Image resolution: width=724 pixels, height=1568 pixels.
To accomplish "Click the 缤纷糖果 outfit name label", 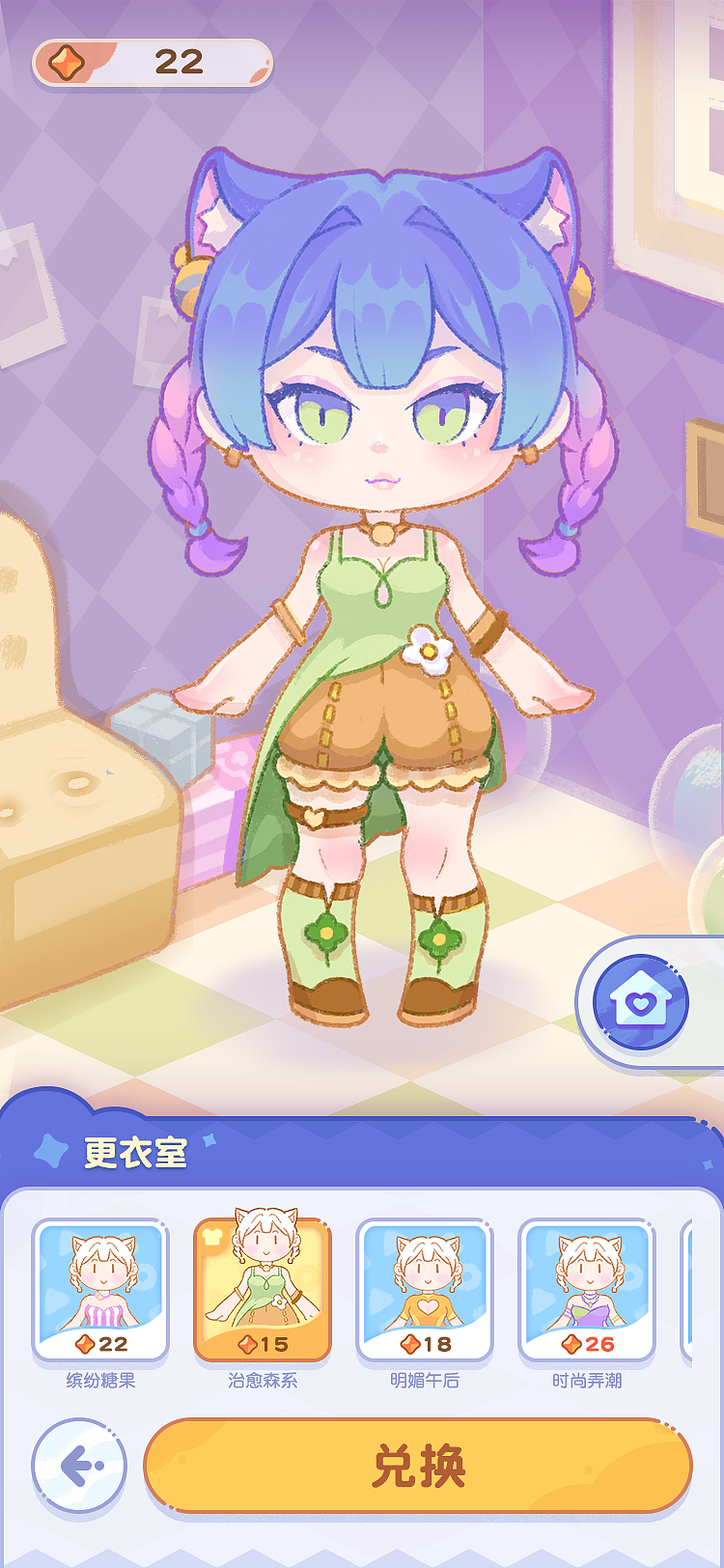I will 101,1383.
